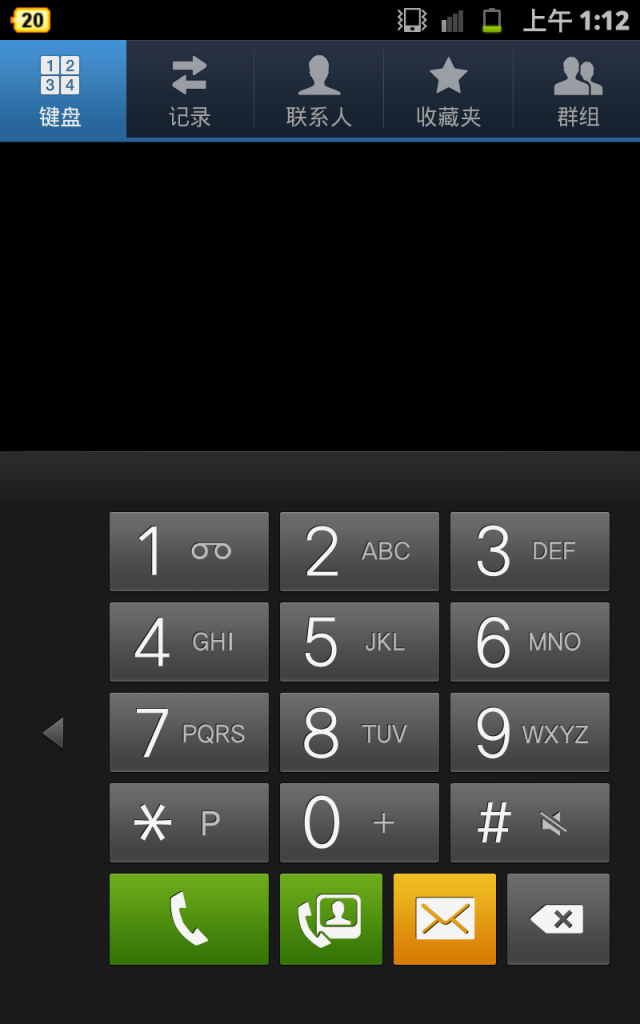The image size is (640, 1024).
Task: Tap the 7 PQRS key
Action: point(189,732)
